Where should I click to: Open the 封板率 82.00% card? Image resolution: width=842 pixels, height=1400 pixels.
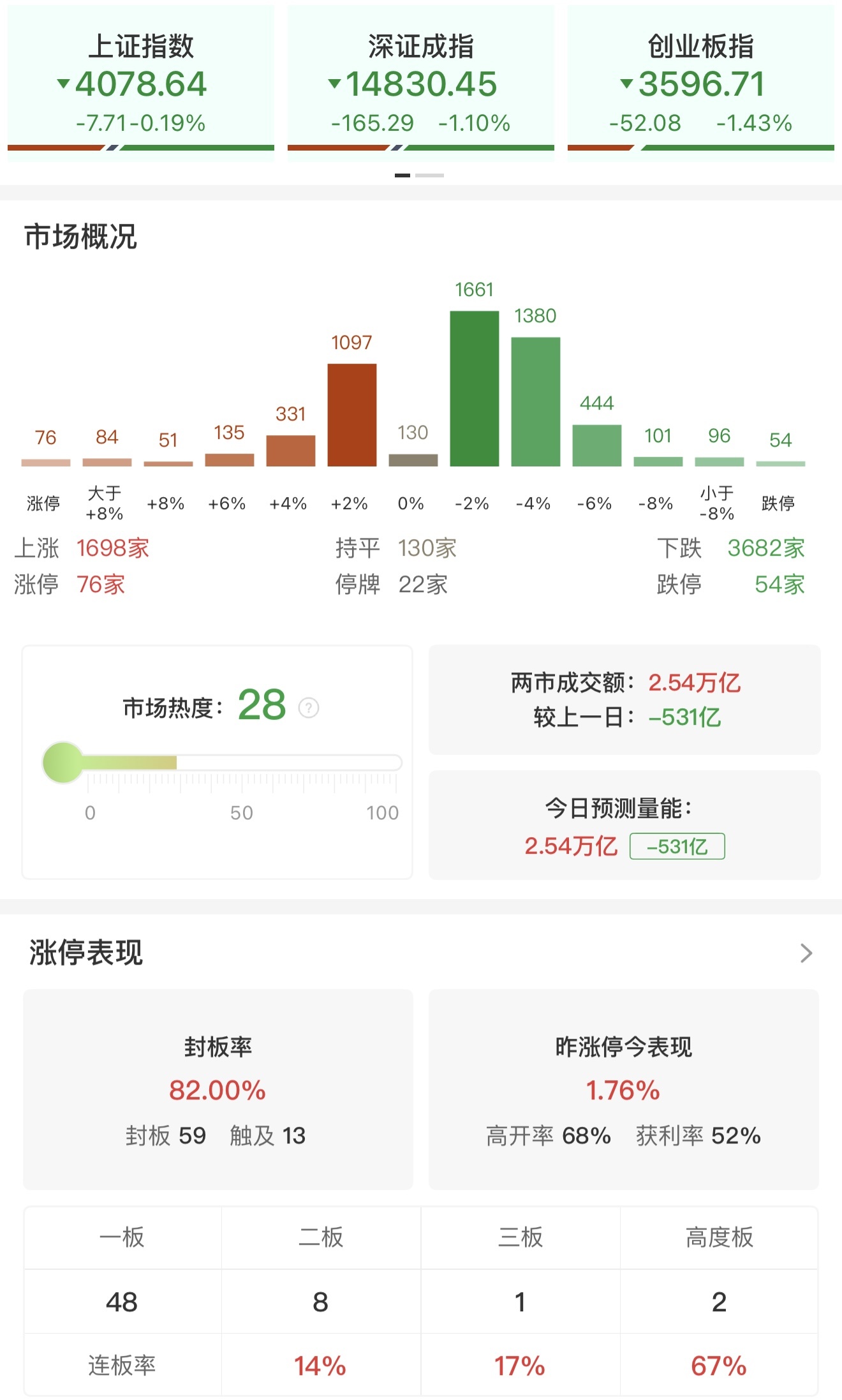point(218,1089)
